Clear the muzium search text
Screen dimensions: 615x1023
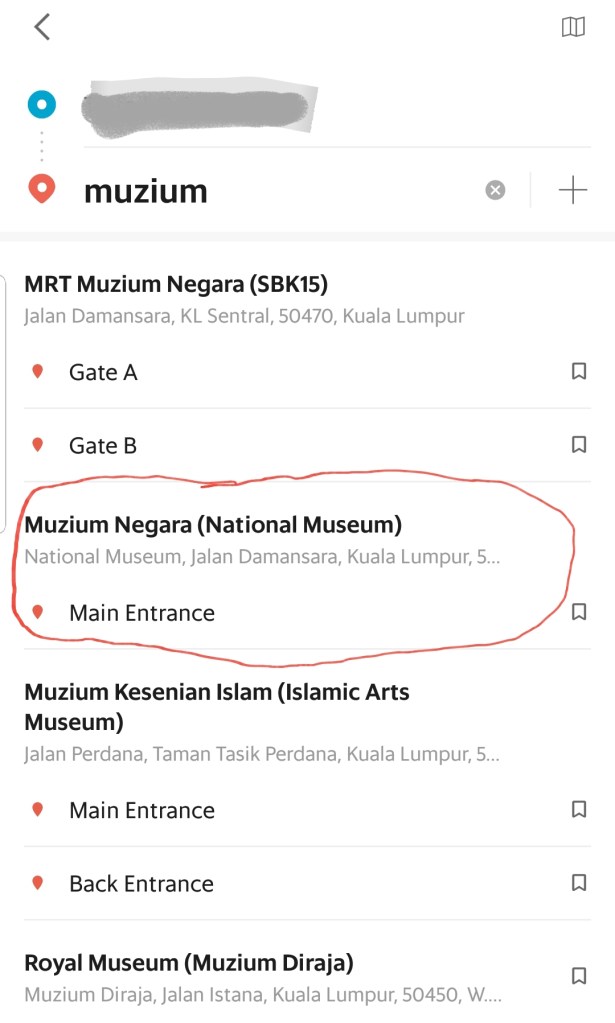[x=495, y=190]
